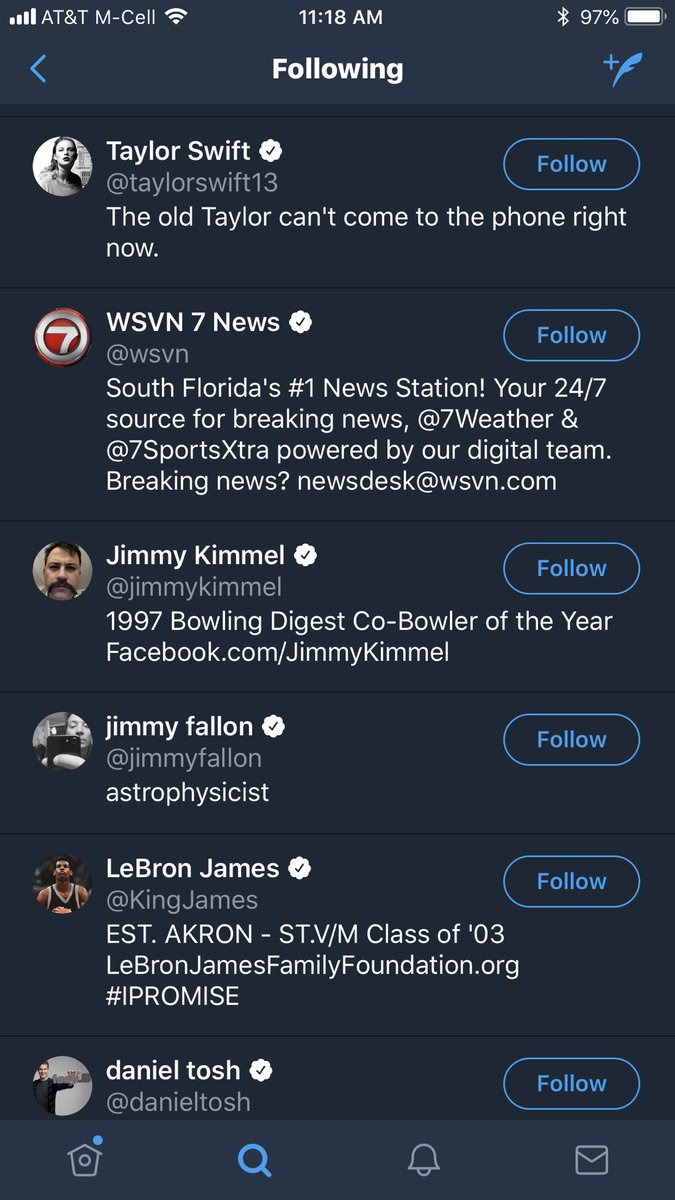Open jimmy fallon's profile
This screenshot has width=675, height=1200.
(180, 726)
